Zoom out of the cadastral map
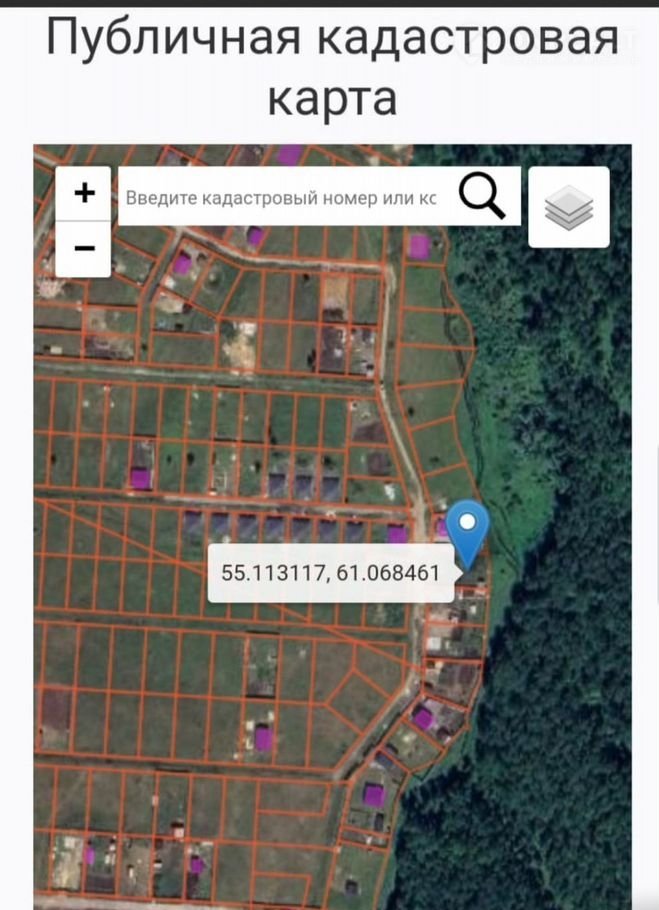The height and width of the screenshot is (910, 659). 84,249
